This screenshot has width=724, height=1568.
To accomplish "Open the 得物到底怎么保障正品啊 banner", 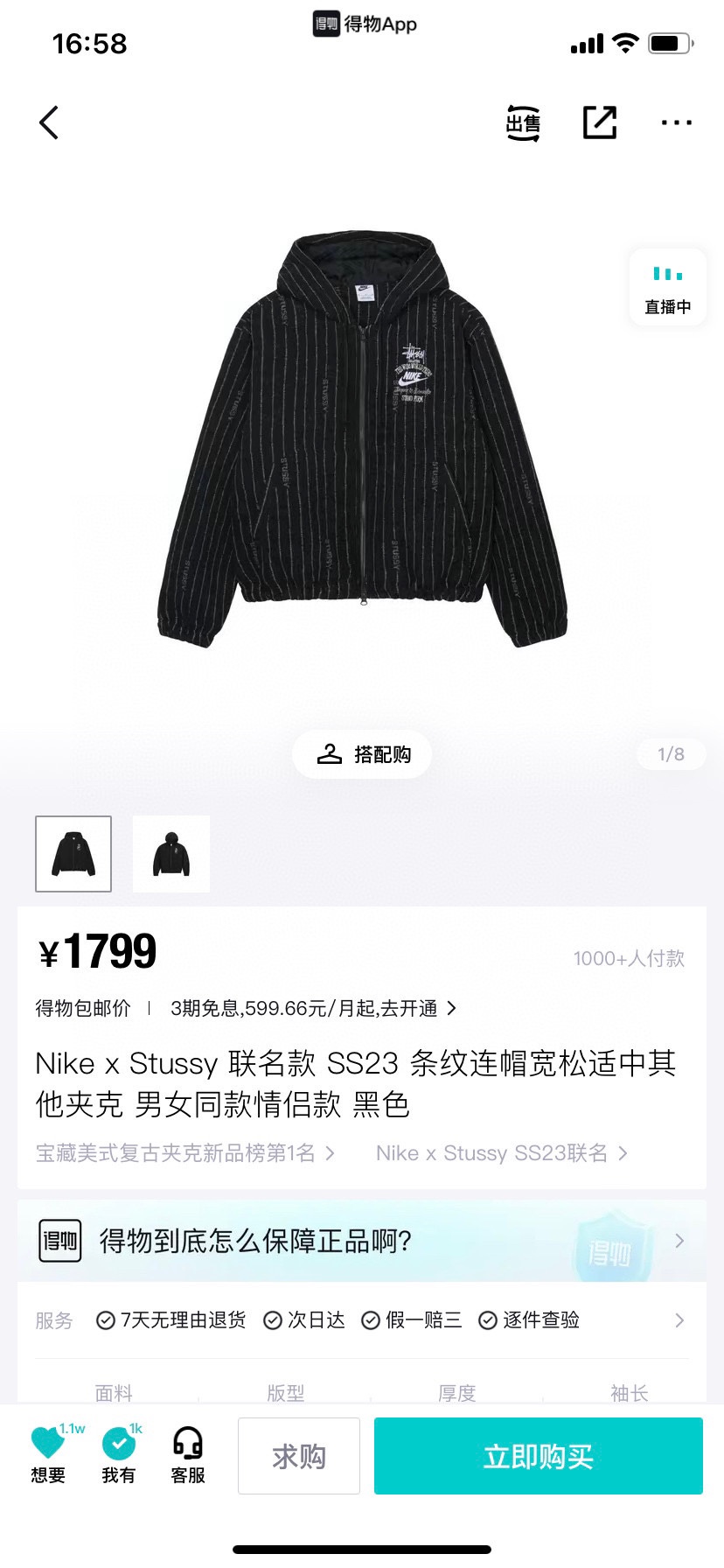I will 362,1241.
